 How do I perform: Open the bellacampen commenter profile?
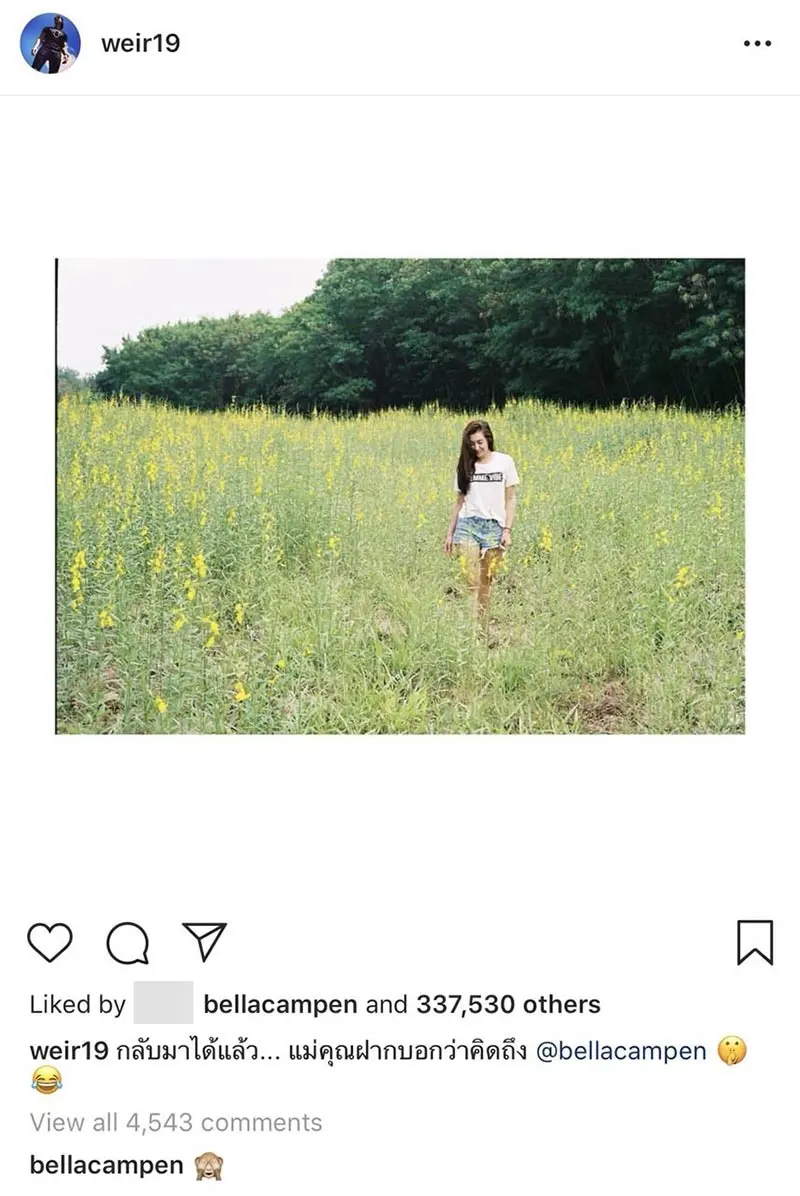(x=107, y=1165)
